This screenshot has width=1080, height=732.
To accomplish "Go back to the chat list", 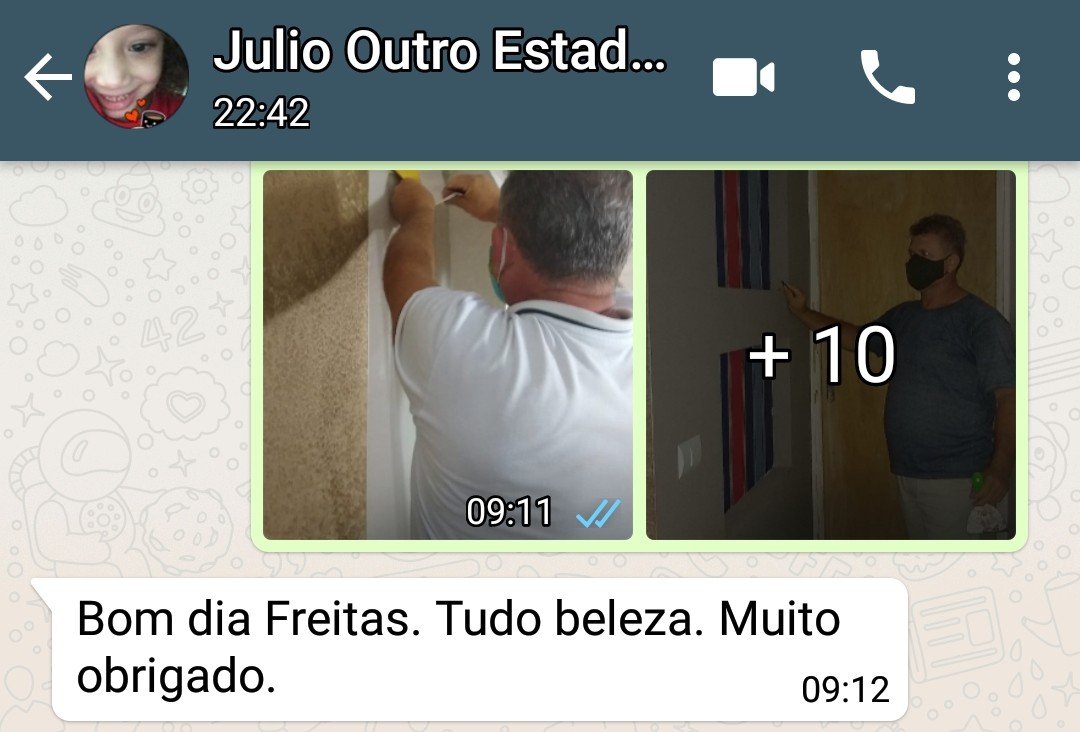I will (47, 78).
